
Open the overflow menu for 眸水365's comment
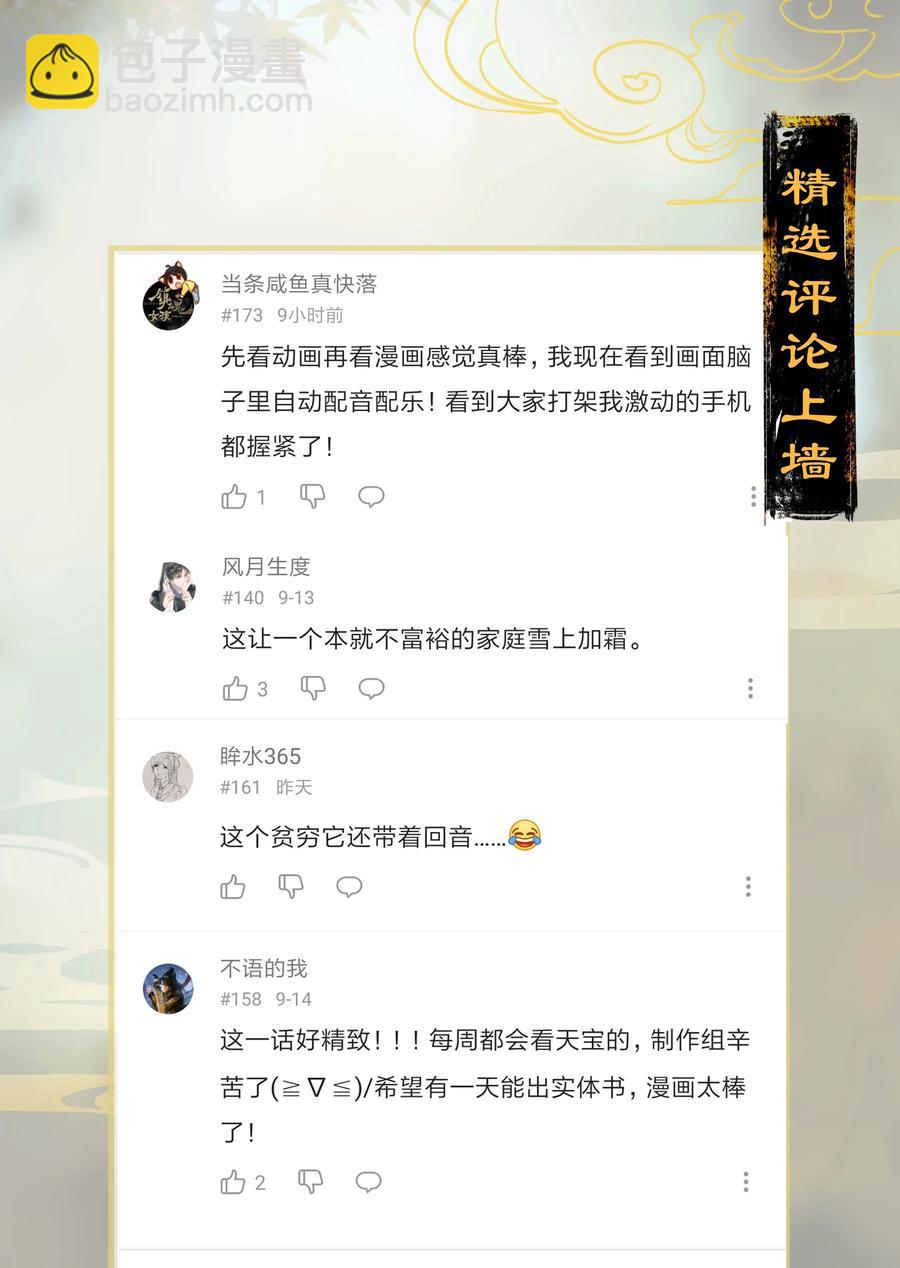coord(748,885)
